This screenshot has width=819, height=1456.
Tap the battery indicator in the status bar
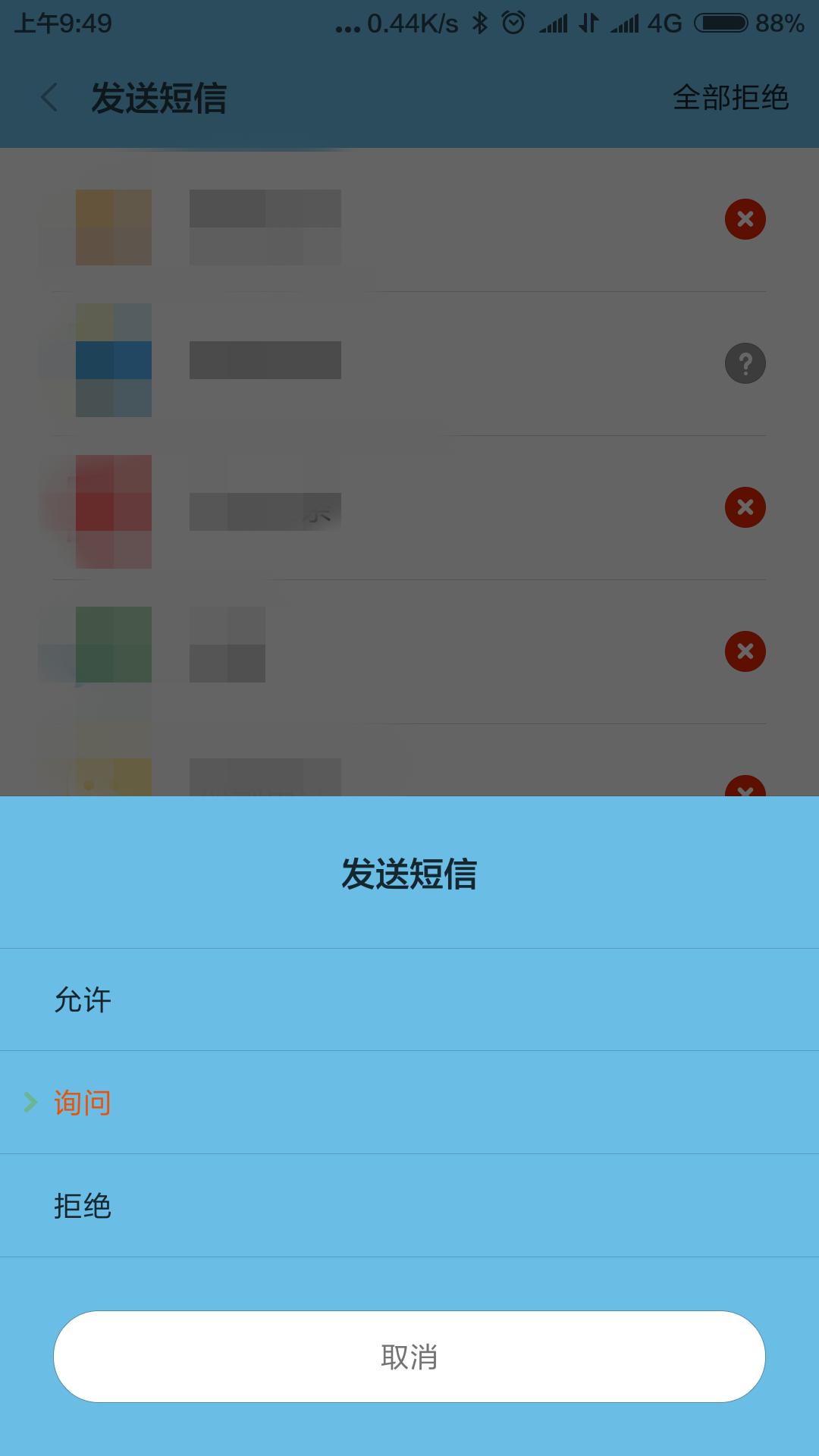[720, 23]
